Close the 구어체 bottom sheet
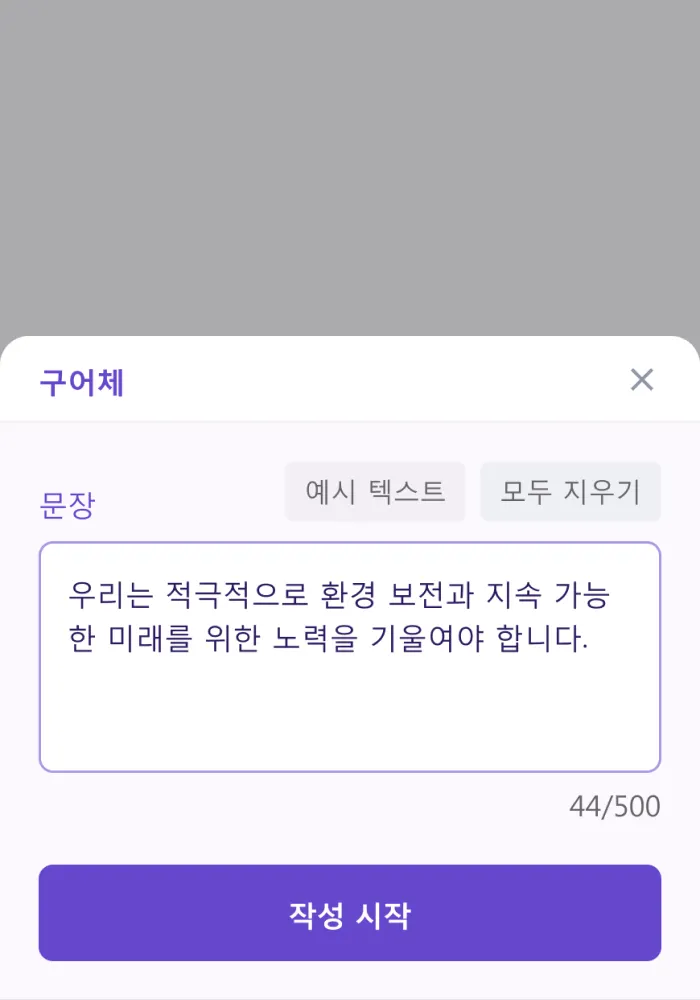 click(641, 380)
